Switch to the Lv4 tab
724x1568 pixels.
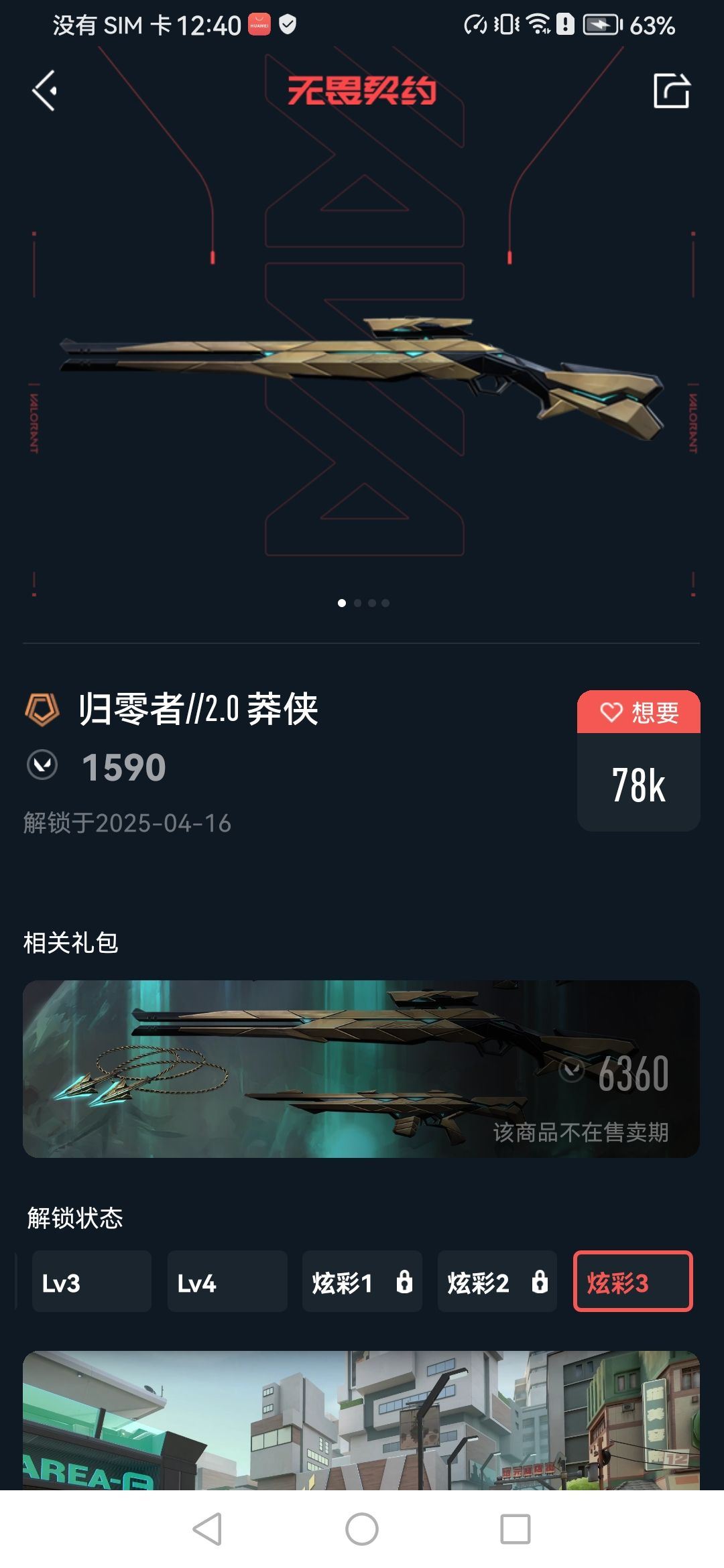[227, 1282]
